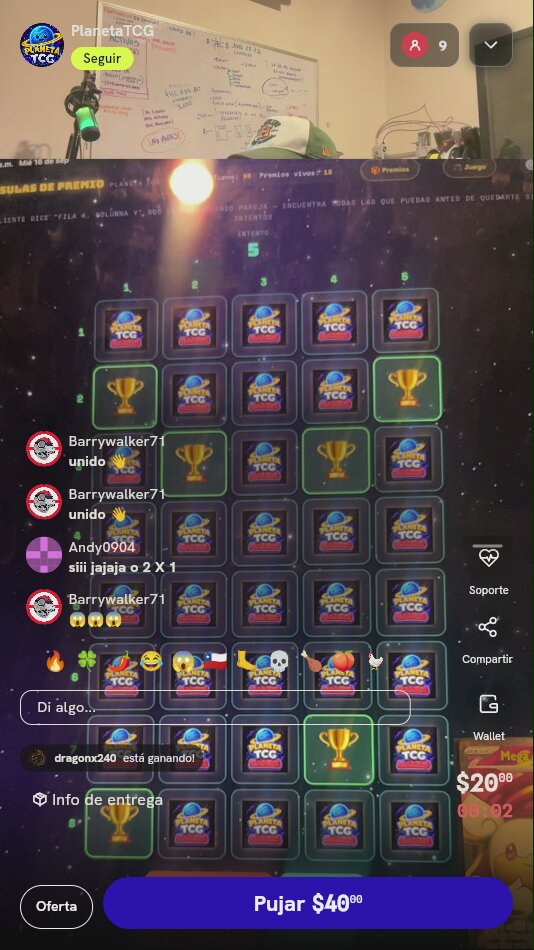Open the viewer list with 9 people

point(424,45)
